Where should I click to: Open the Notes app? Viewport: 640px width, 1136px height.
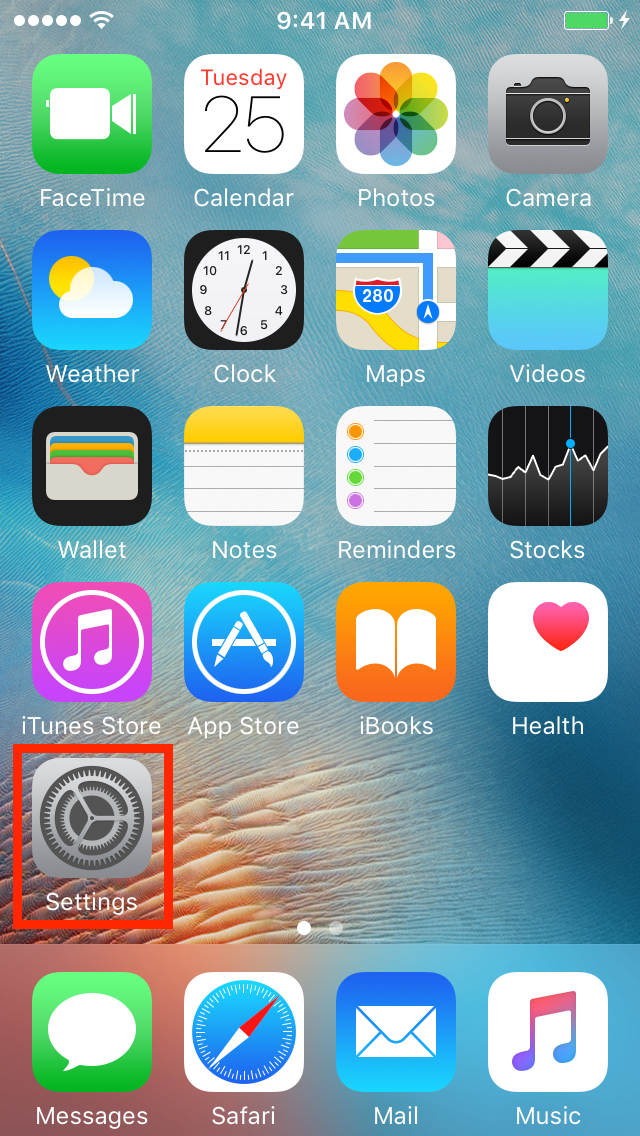point(244,466)
